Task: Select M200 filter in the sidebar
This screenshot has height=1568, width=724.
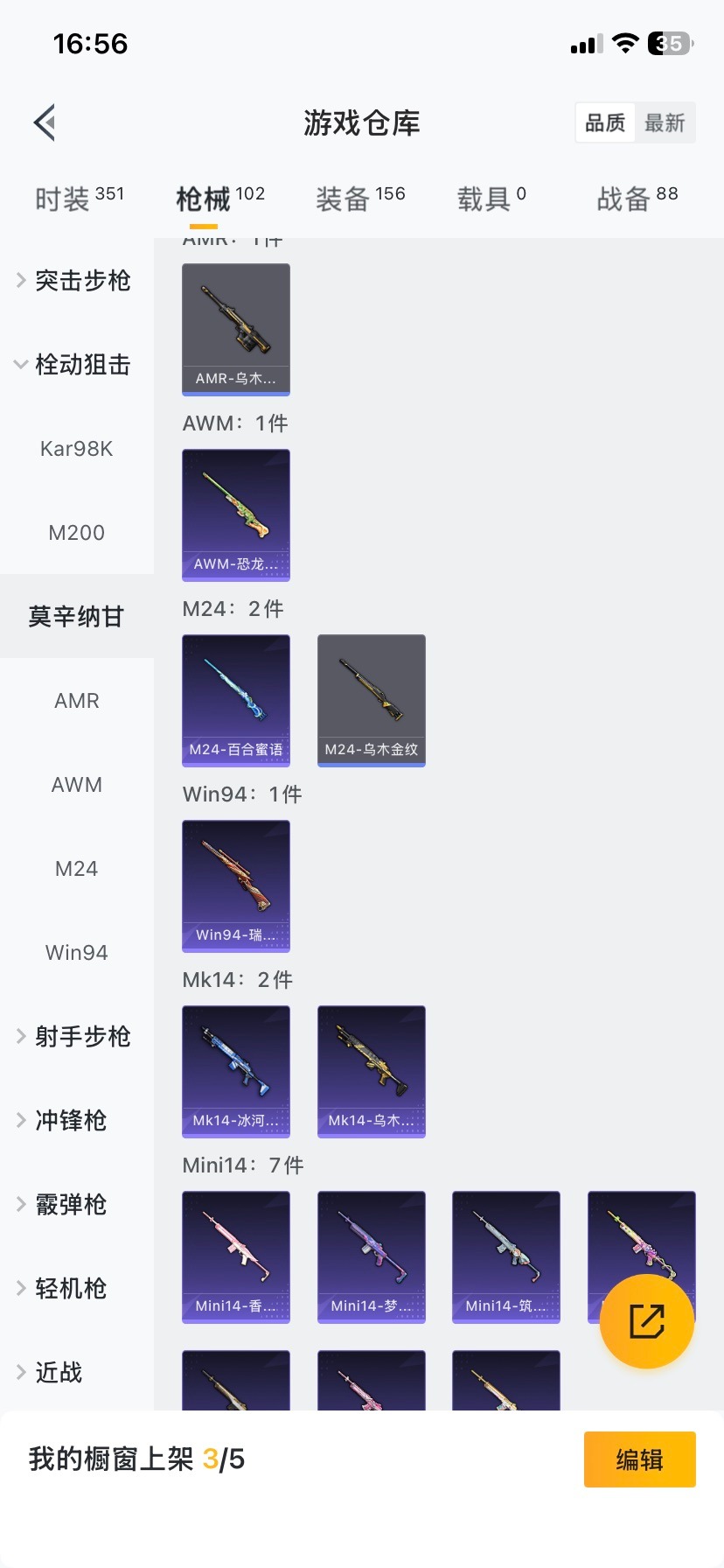Action: click(76, 532)
